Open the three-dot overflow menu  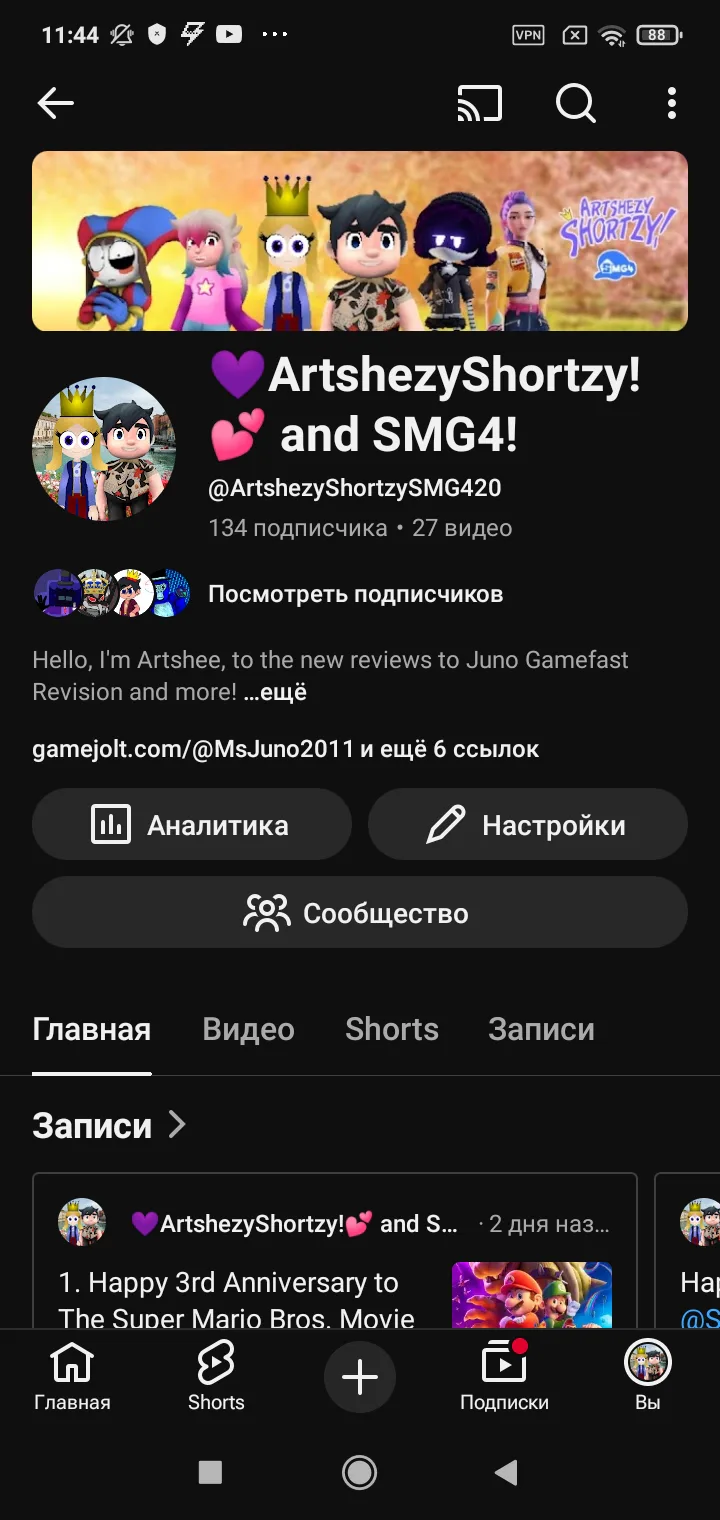(x=671, y=103)
